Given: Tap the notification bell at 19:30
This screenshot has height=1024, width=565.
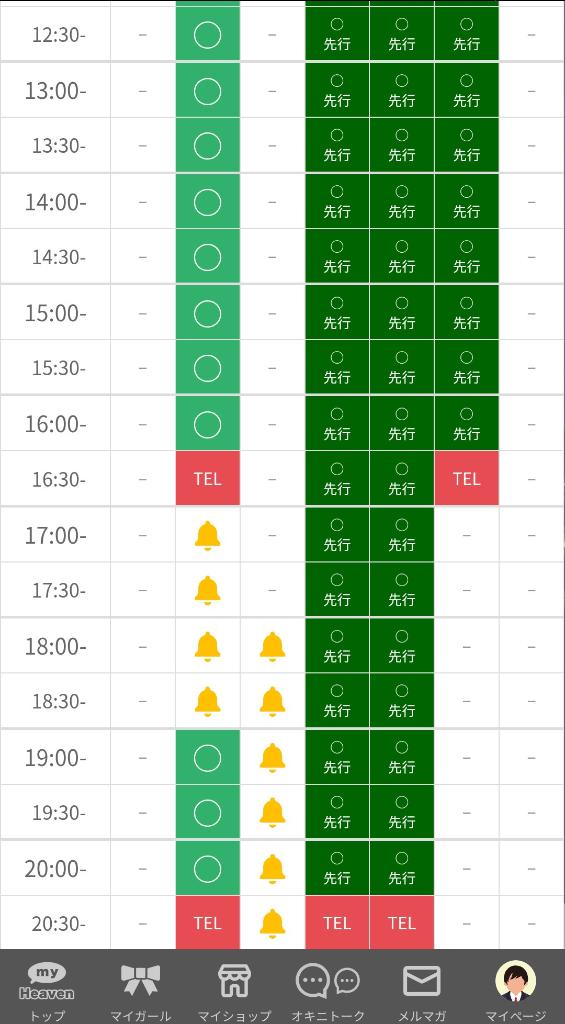Looking at the screenshot, I should click(x=272, y=812).
